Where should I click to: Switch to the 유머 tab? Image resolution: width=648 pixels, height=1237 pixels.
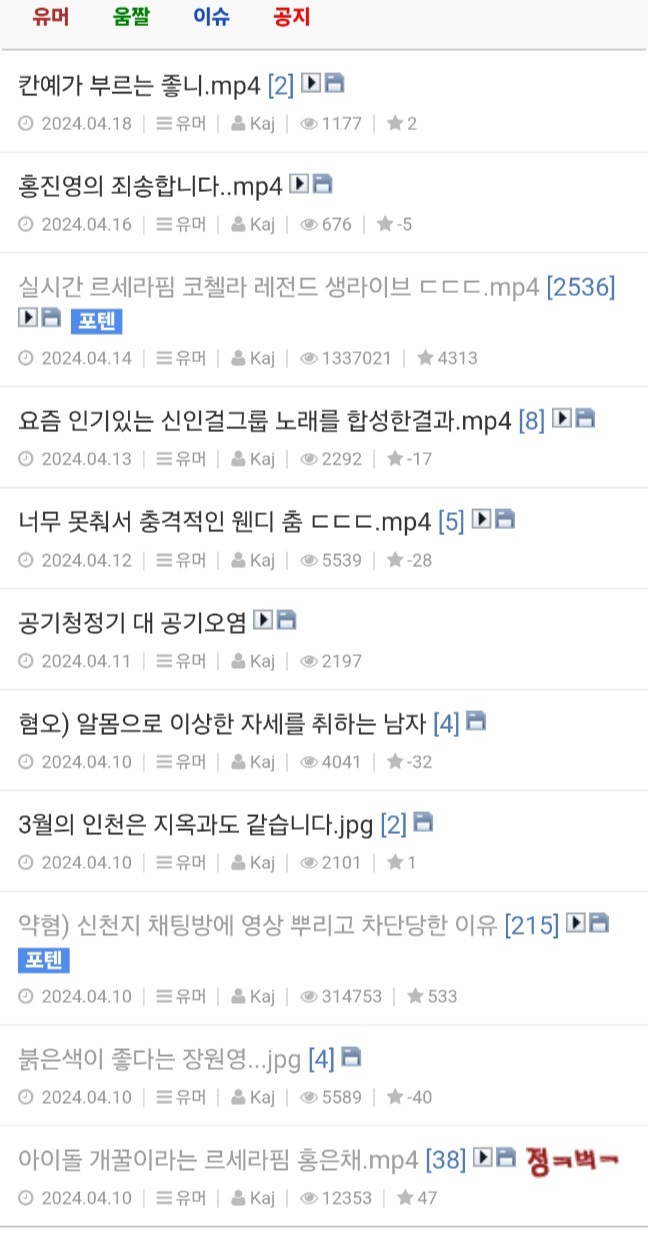point(50,18)
